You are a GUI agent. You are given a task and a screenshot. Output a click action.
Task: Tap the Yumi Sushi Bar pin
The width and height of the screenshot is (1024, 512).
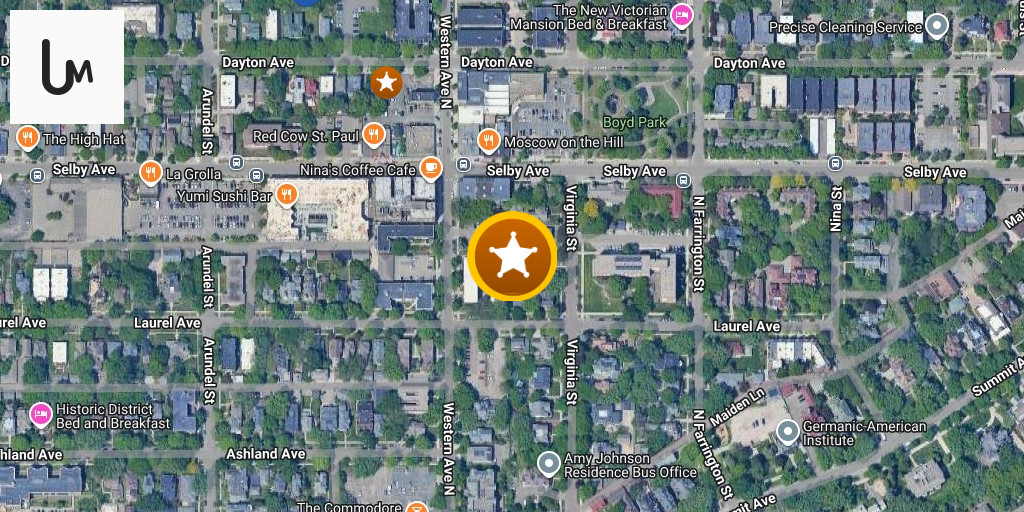coord(287,194)
